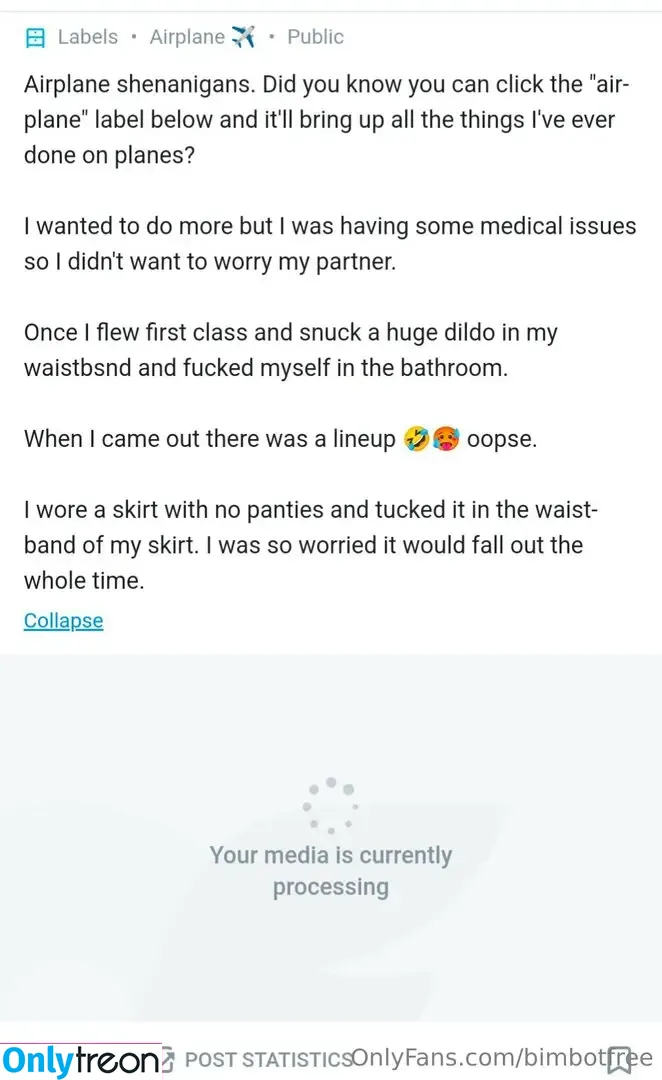Collapse the expanded post text

[x=63, y=621]
